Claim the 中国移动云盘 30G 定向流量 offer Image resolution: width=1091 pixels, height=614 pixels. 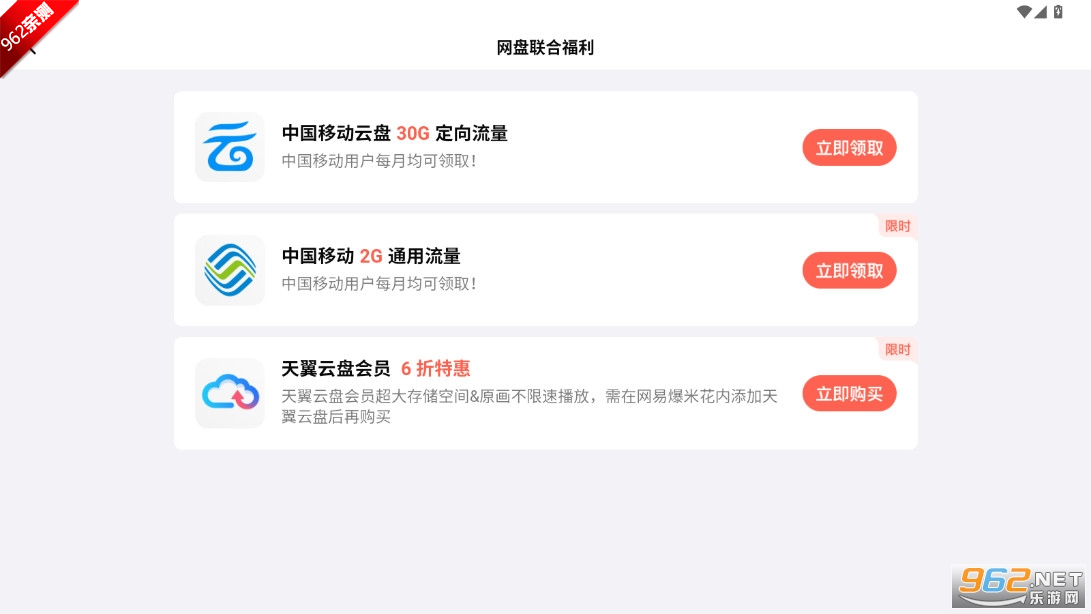point(849,148)
